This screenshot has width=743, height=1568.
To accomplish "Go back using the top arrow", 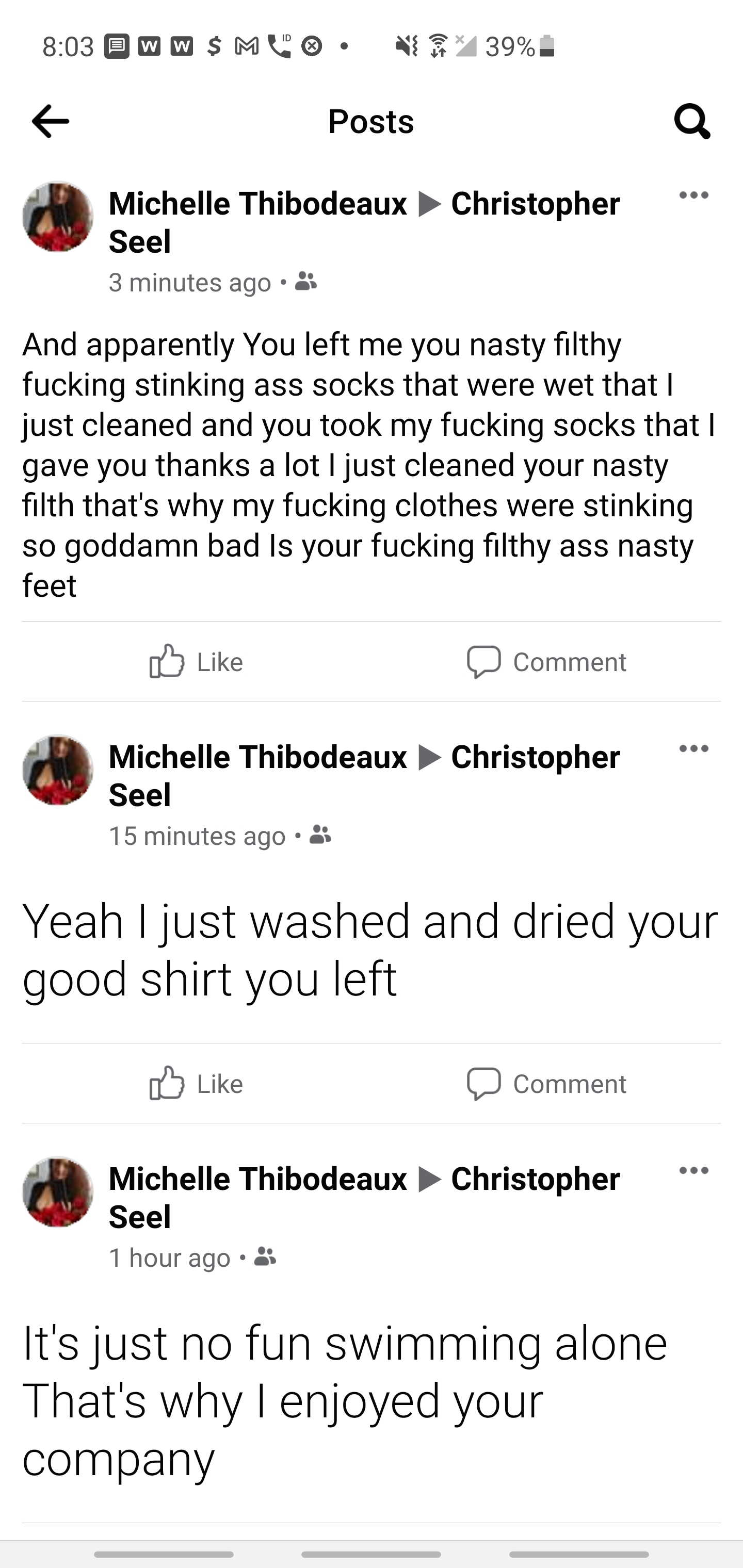I will point(51,121).
